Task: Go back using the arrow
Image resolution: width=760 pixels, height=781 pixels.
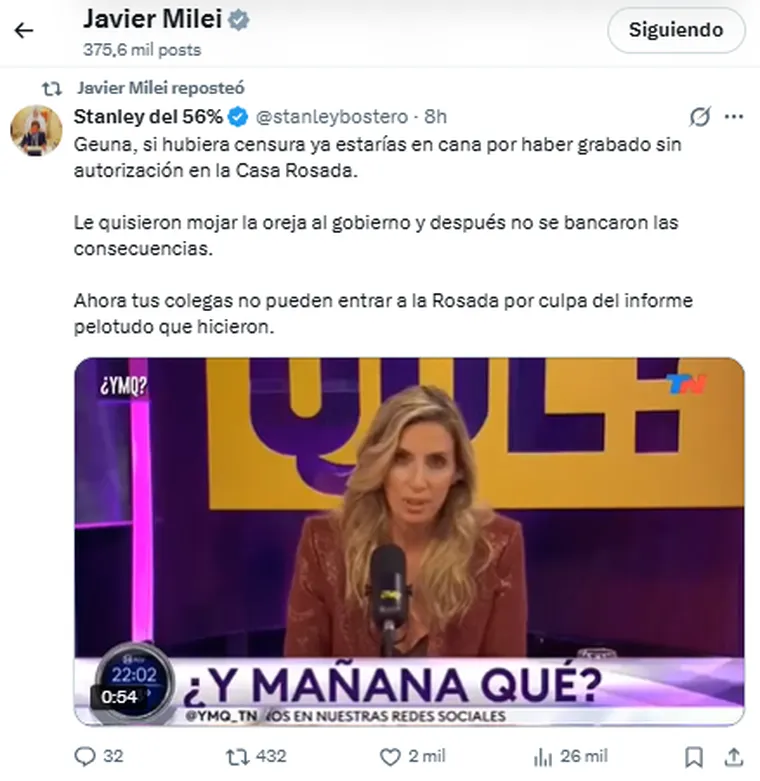Action: (x=23, y=30)
